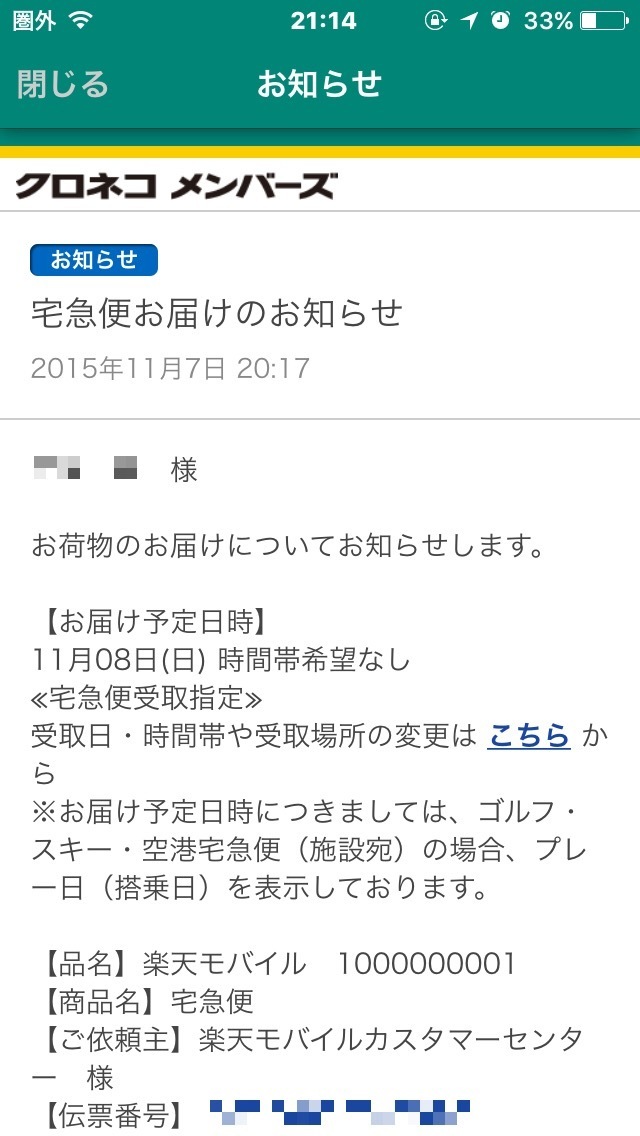This screenshot has height=1136, width=640.
Task: Open the こちら link to change pickup
Action: (x=529, y=736)
